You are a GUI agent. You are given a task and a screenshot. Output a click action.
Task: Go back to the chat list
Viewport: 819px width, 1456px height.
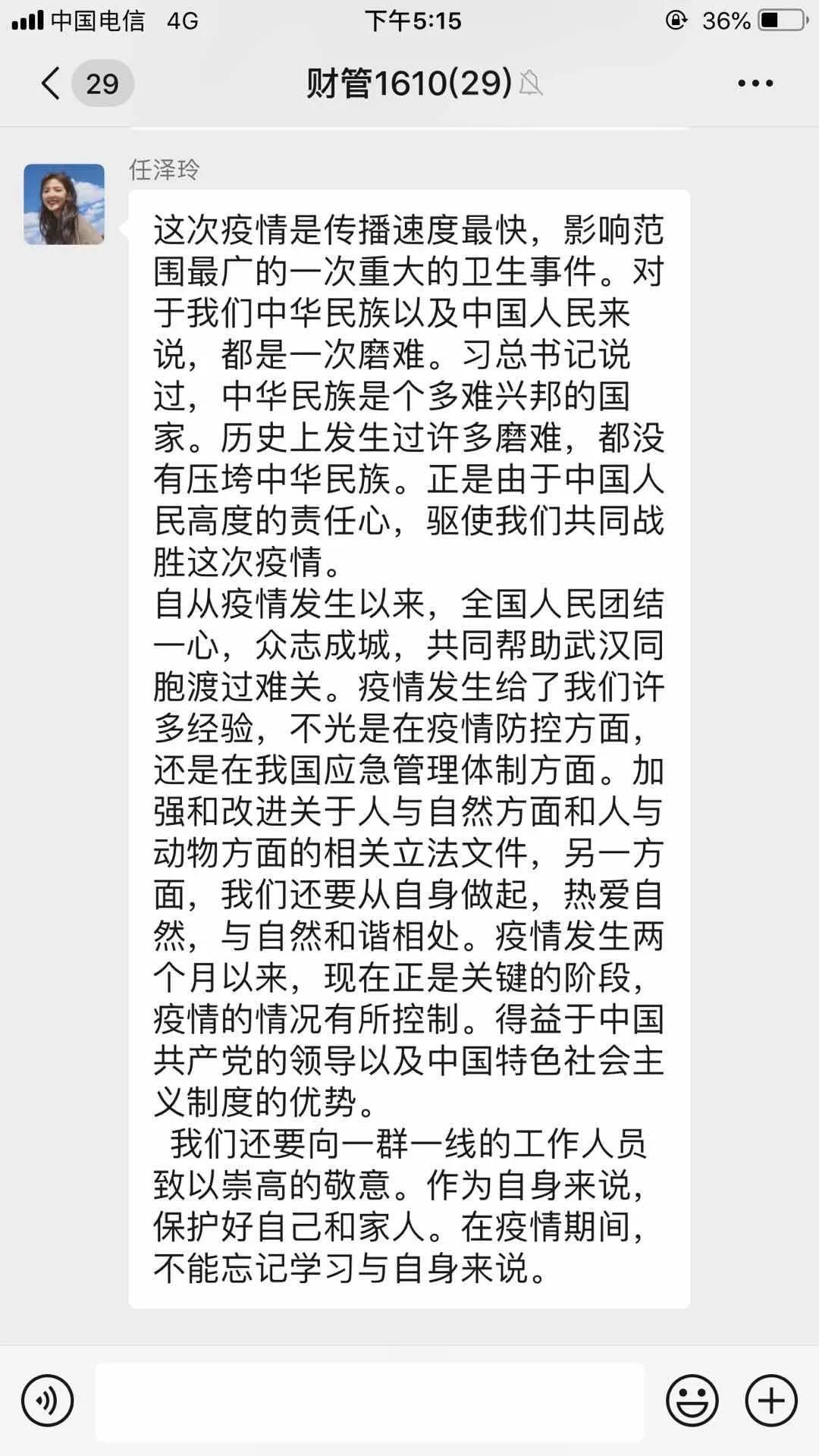52,83
